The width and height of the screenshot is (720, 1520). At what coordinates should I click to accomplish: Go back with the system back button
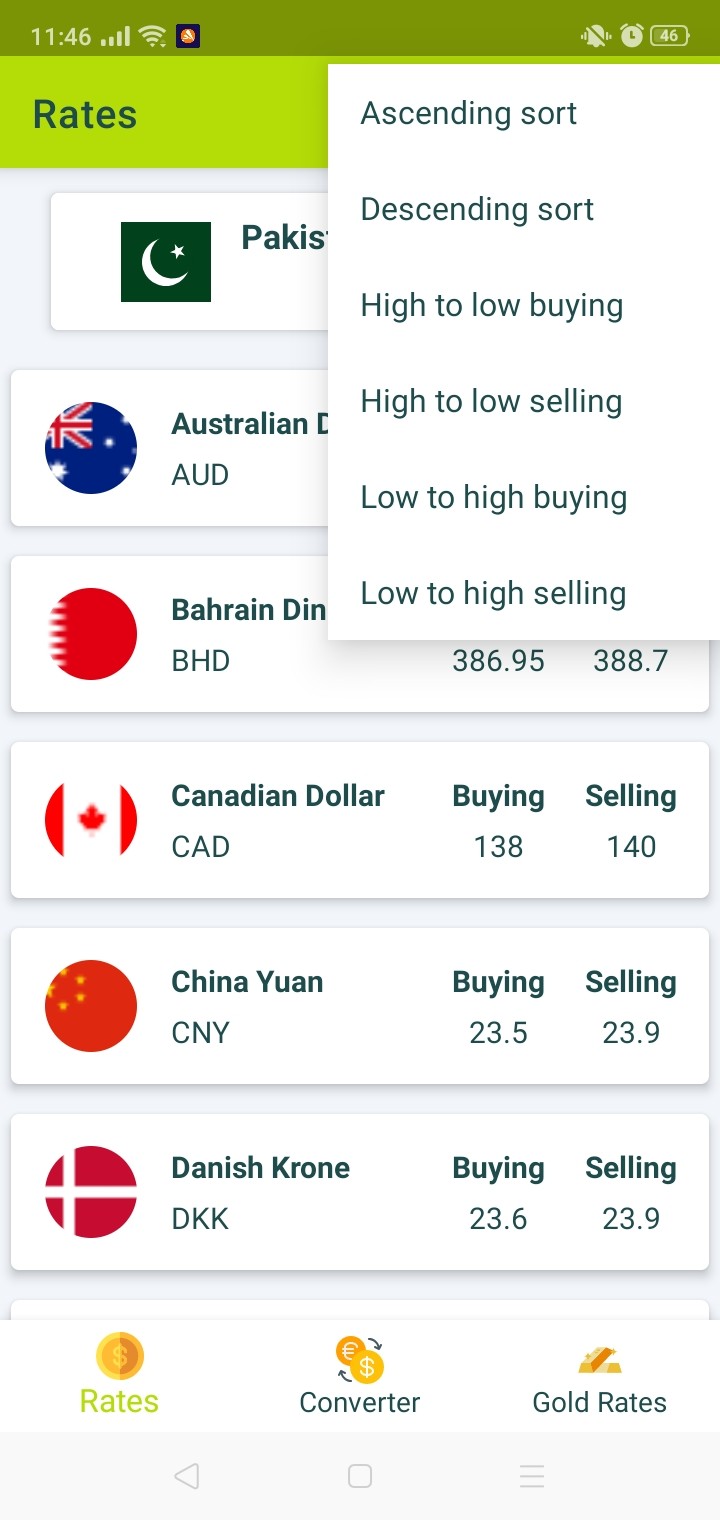186,1476
